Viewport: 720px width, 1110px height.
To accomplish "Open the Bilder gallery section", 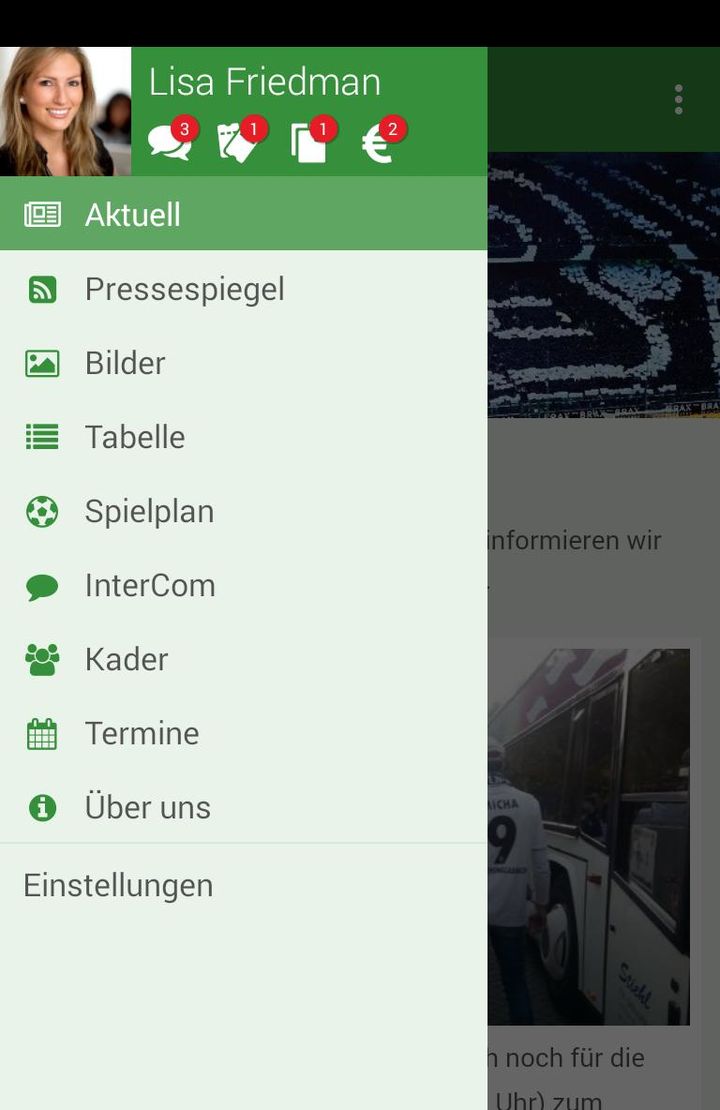I will [x=125, y=362].
